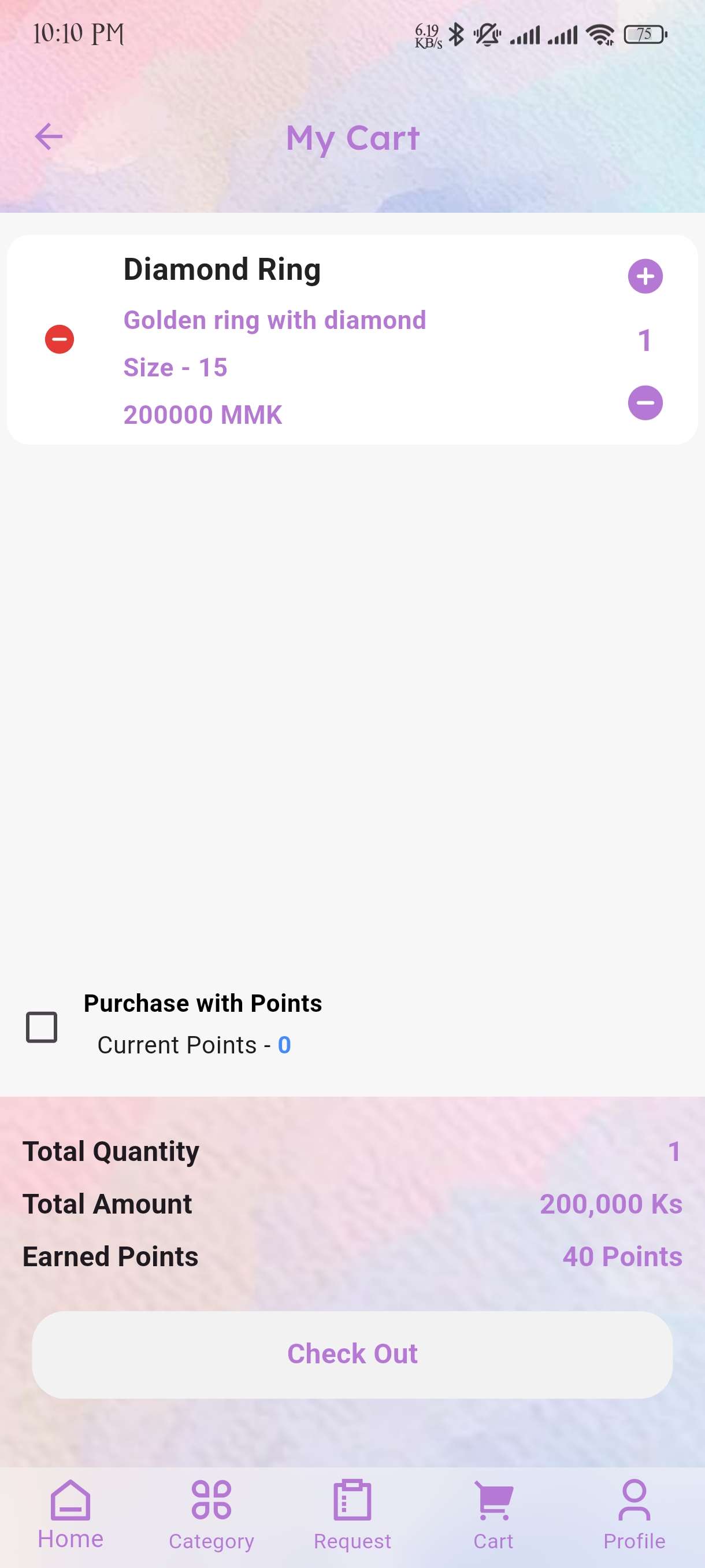Select the Cart tab
Viewport: 705px width, 1568px height.
(493, 1515)
